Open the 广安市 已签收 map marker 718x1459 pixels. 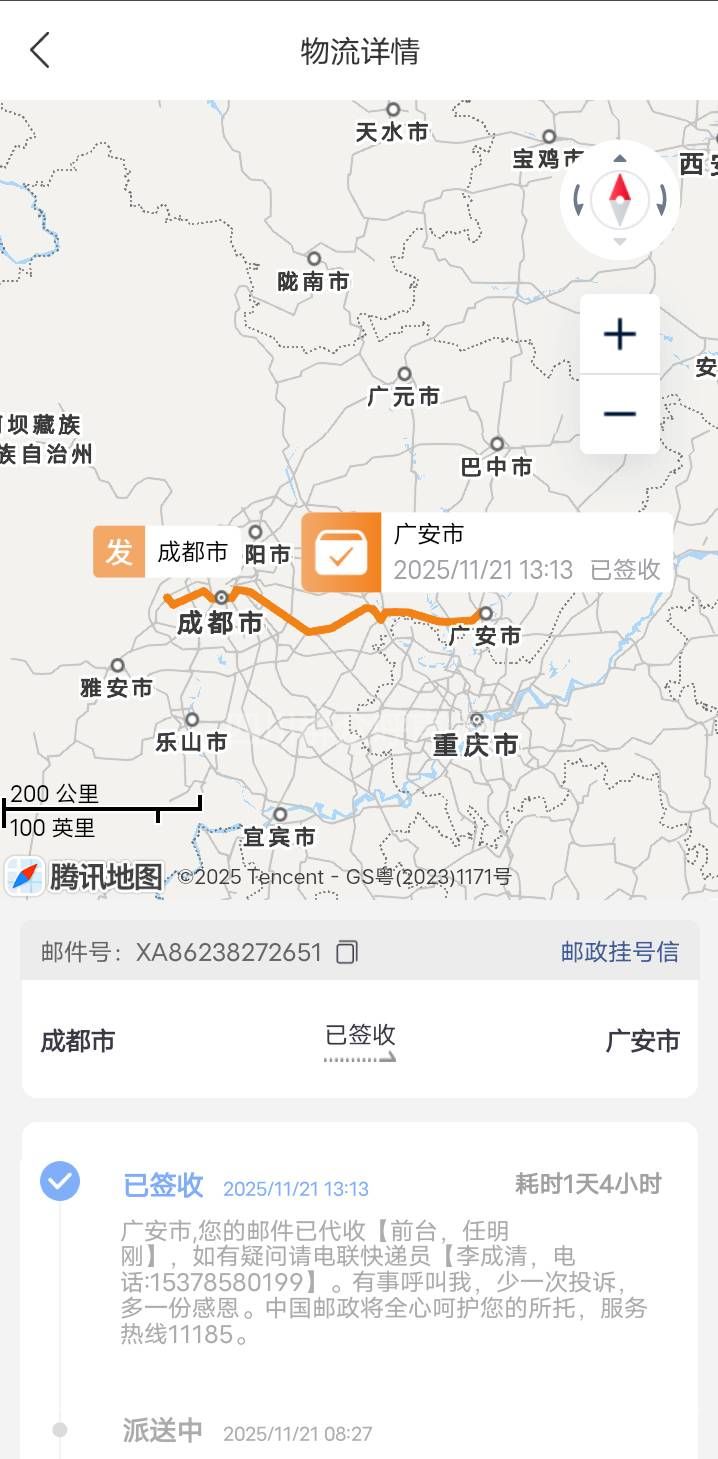tap(486, 552)
